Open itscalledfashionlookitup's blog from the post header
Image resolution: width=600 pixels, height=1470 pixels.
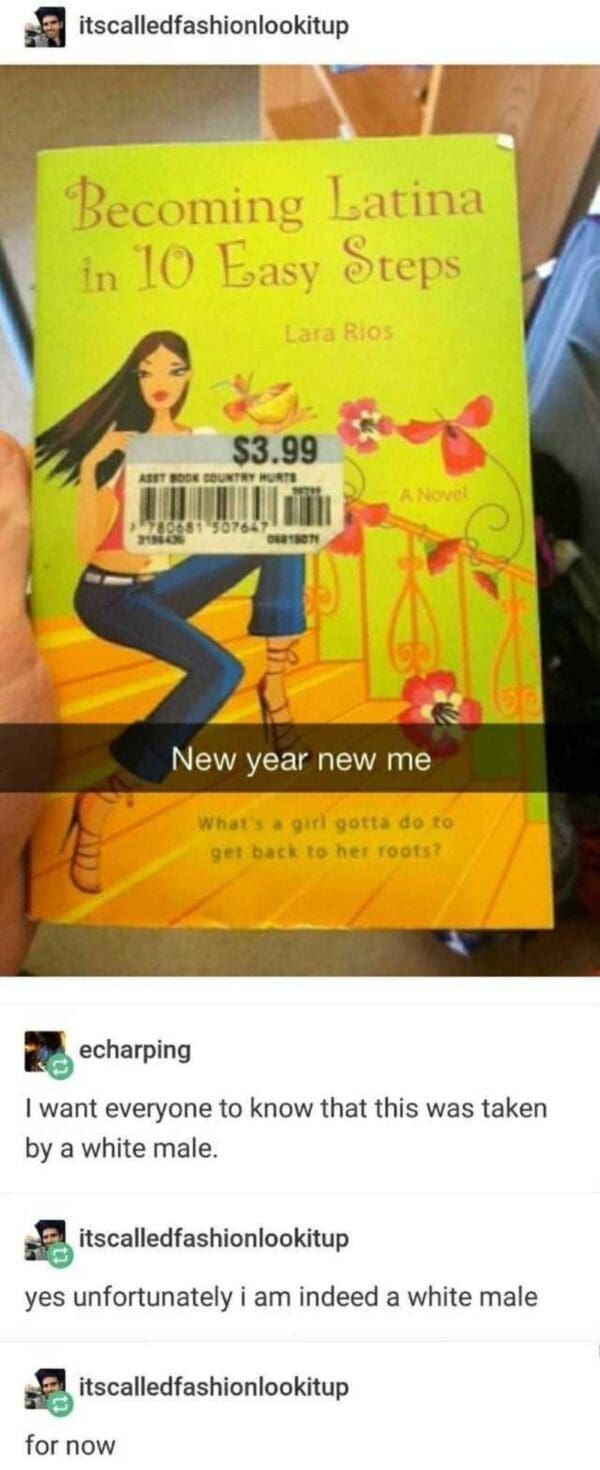click(x=214, y=27)
